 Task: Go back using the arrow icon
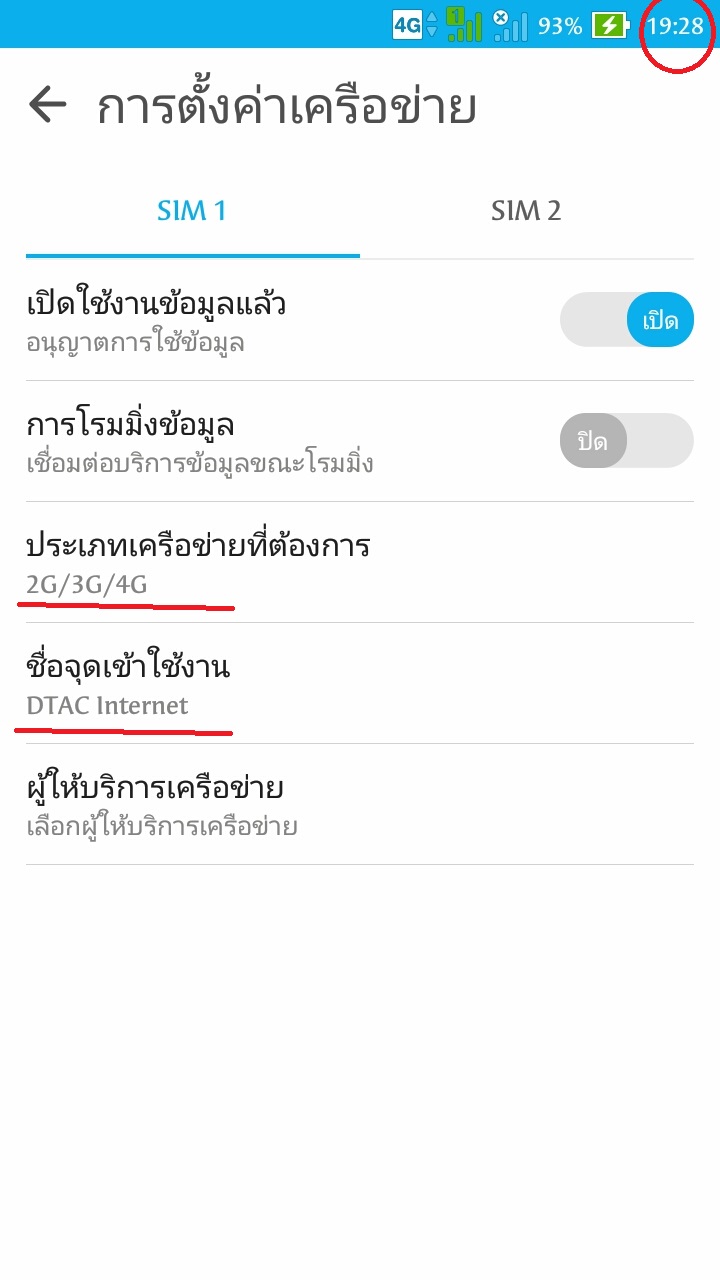coord(47,104)
